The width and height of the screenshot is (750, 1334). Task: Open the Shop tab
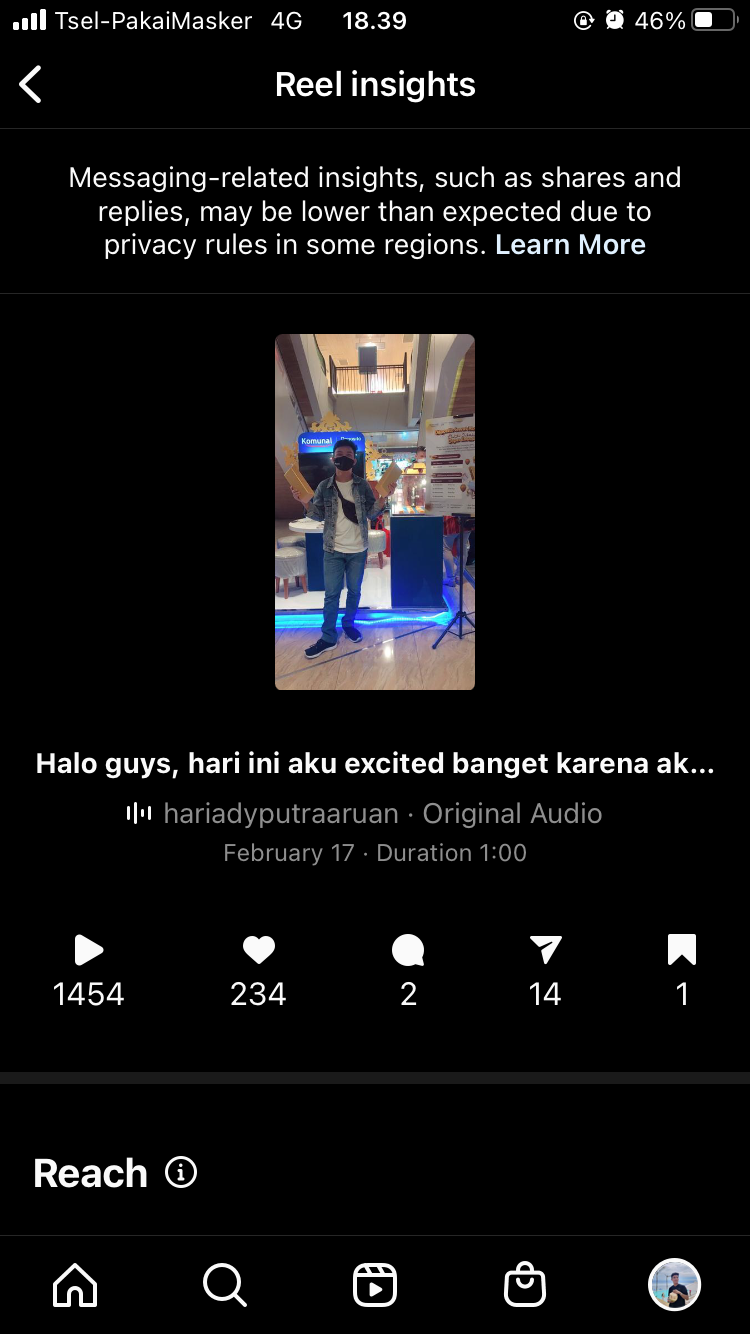click(x=525, y=1284)
